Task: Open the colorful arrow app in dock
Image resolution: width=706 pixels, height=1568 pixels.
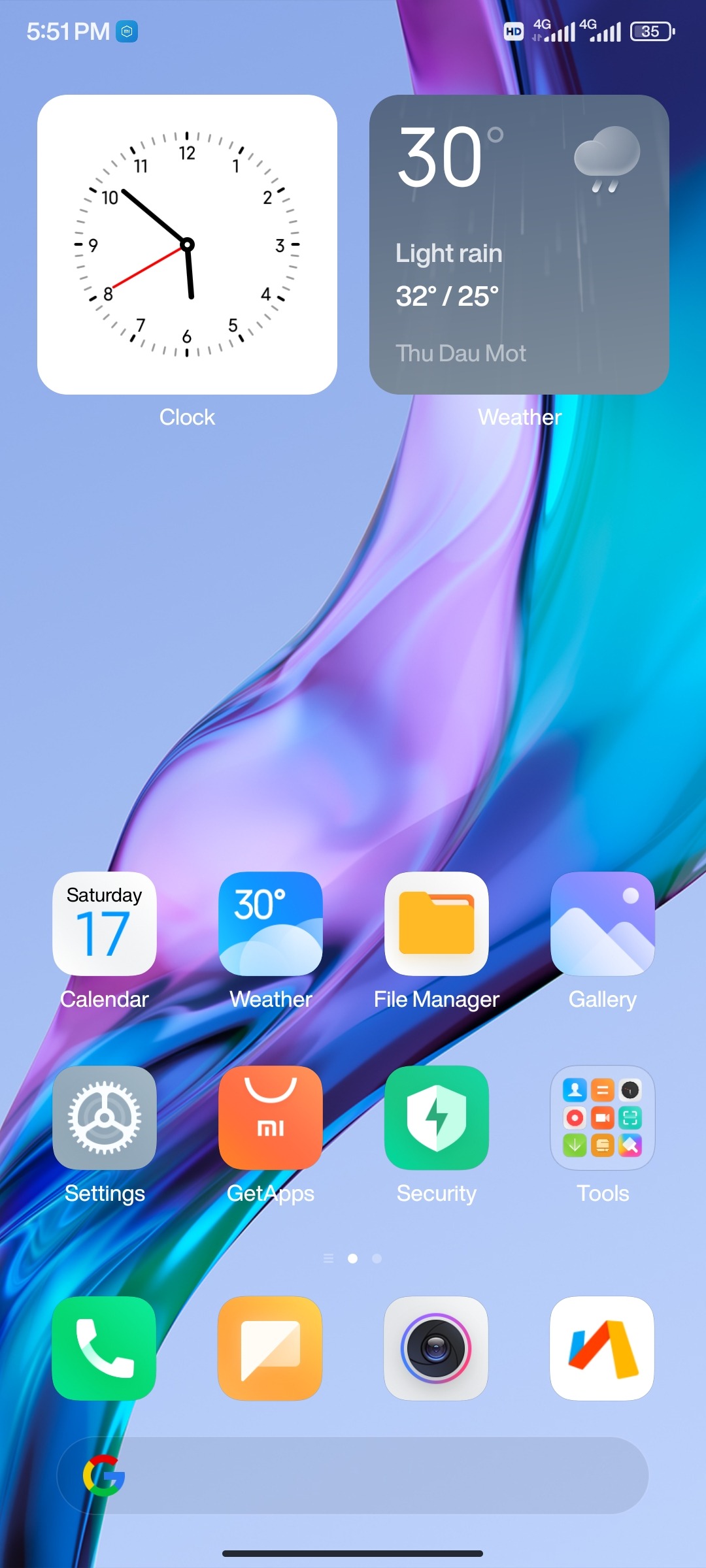Action: [x=602, y=1348]
